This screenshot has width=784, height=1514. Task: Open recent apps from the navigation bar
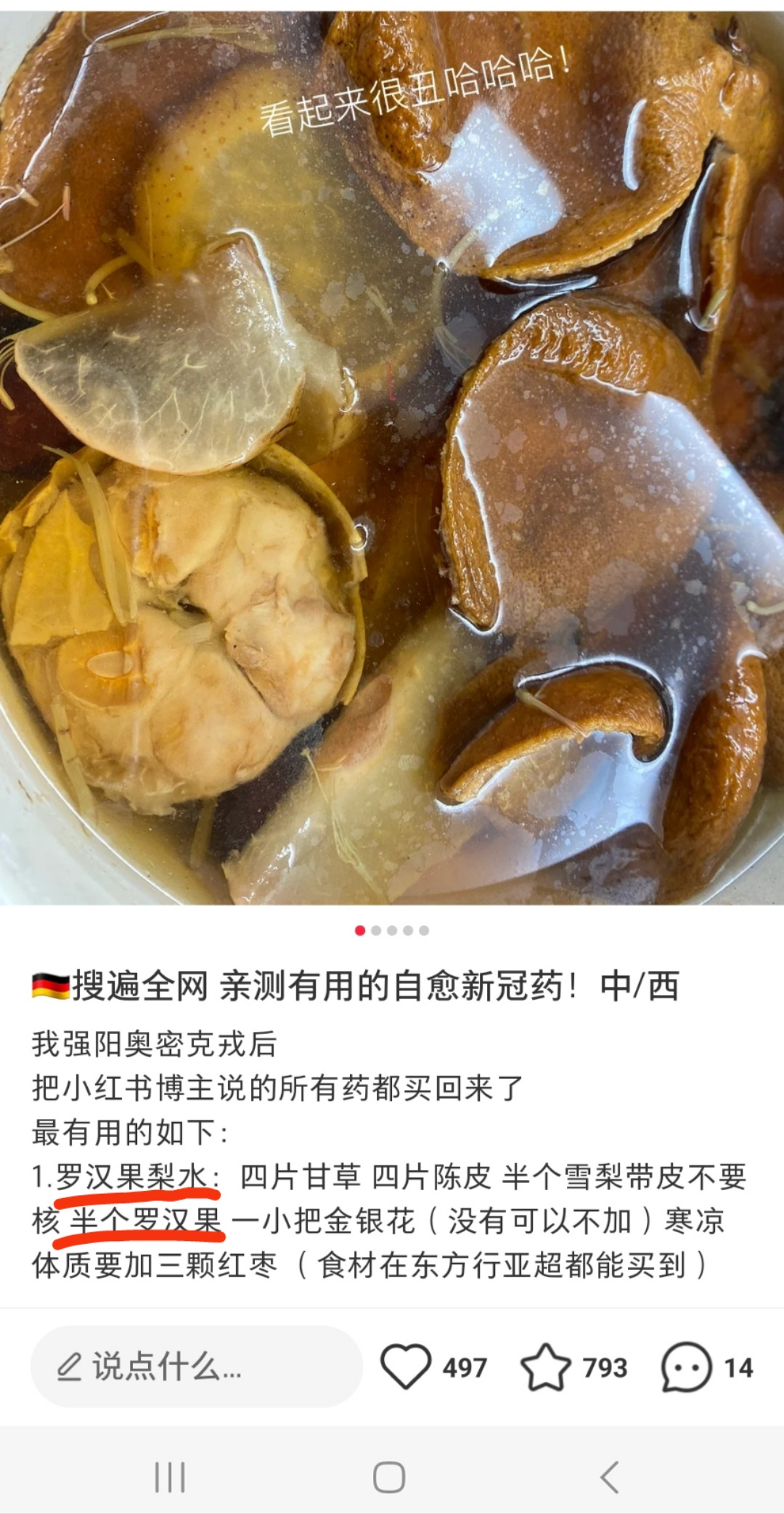[x=171, y=1477]
